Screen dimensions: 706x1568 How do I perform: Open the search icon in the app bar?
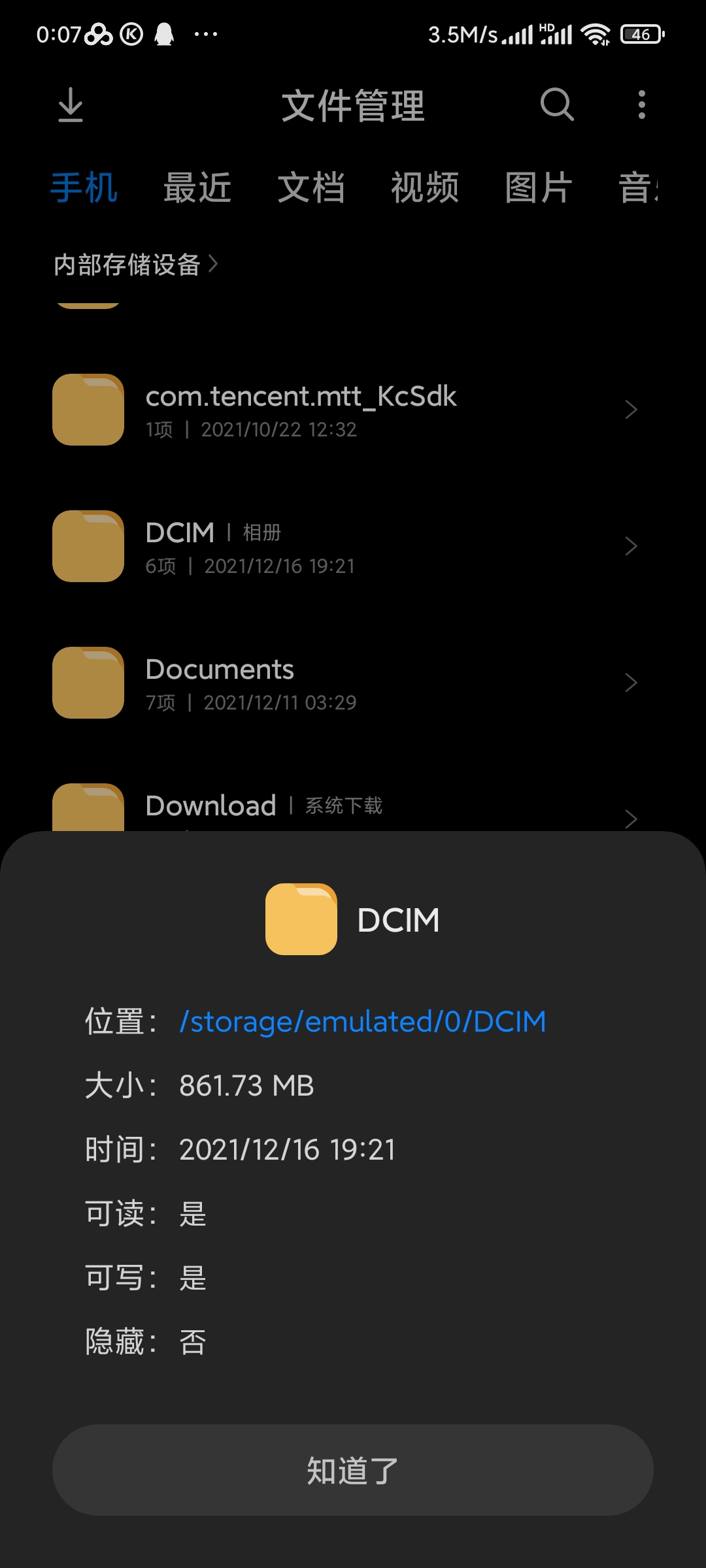click(x=557, y=105)
